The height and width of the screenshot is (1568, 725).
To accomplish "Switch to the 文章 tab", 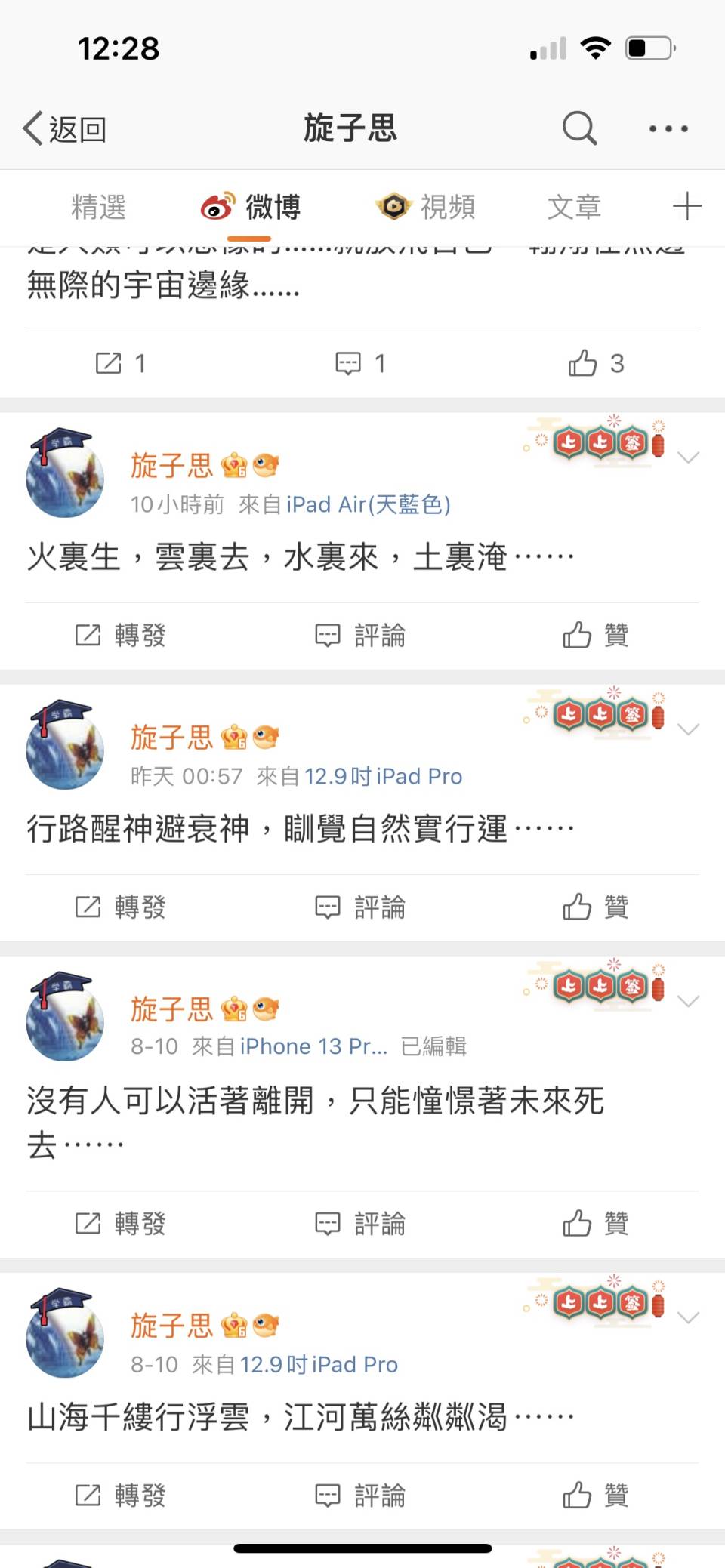I will (x=574, y=207).
